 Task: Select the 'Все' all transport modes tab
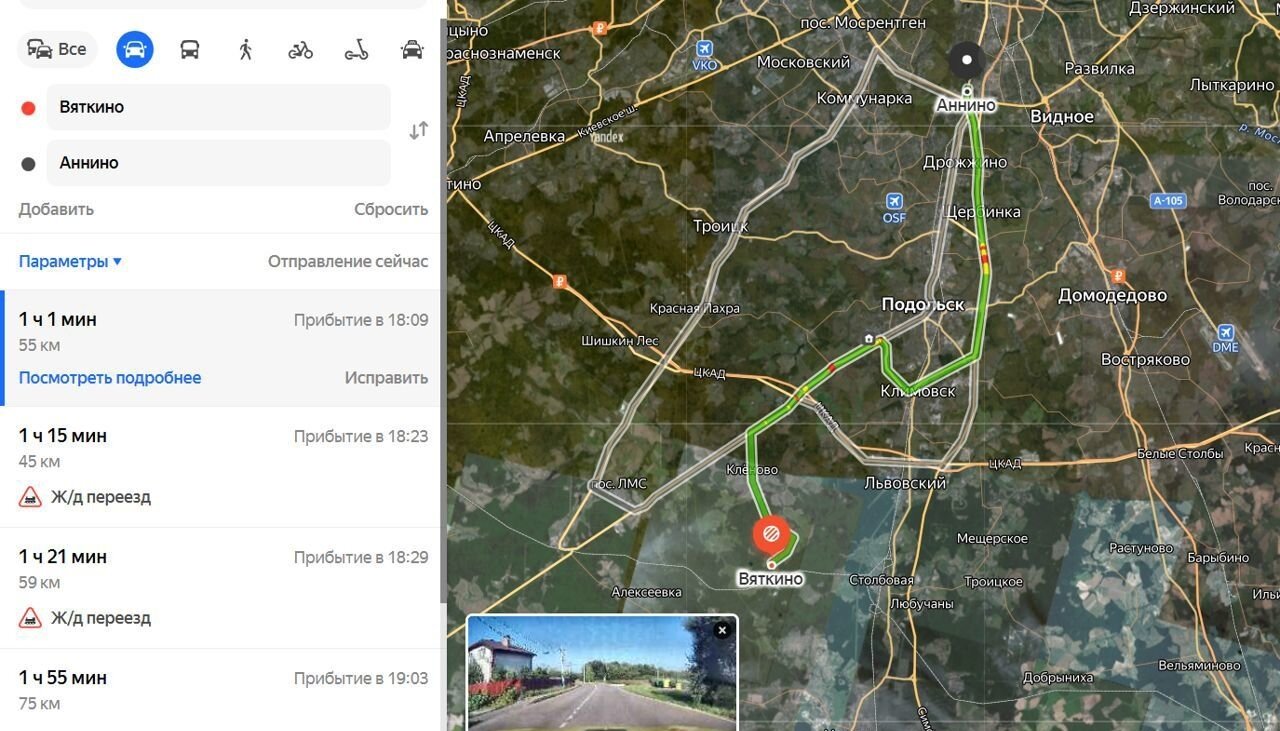57,49
